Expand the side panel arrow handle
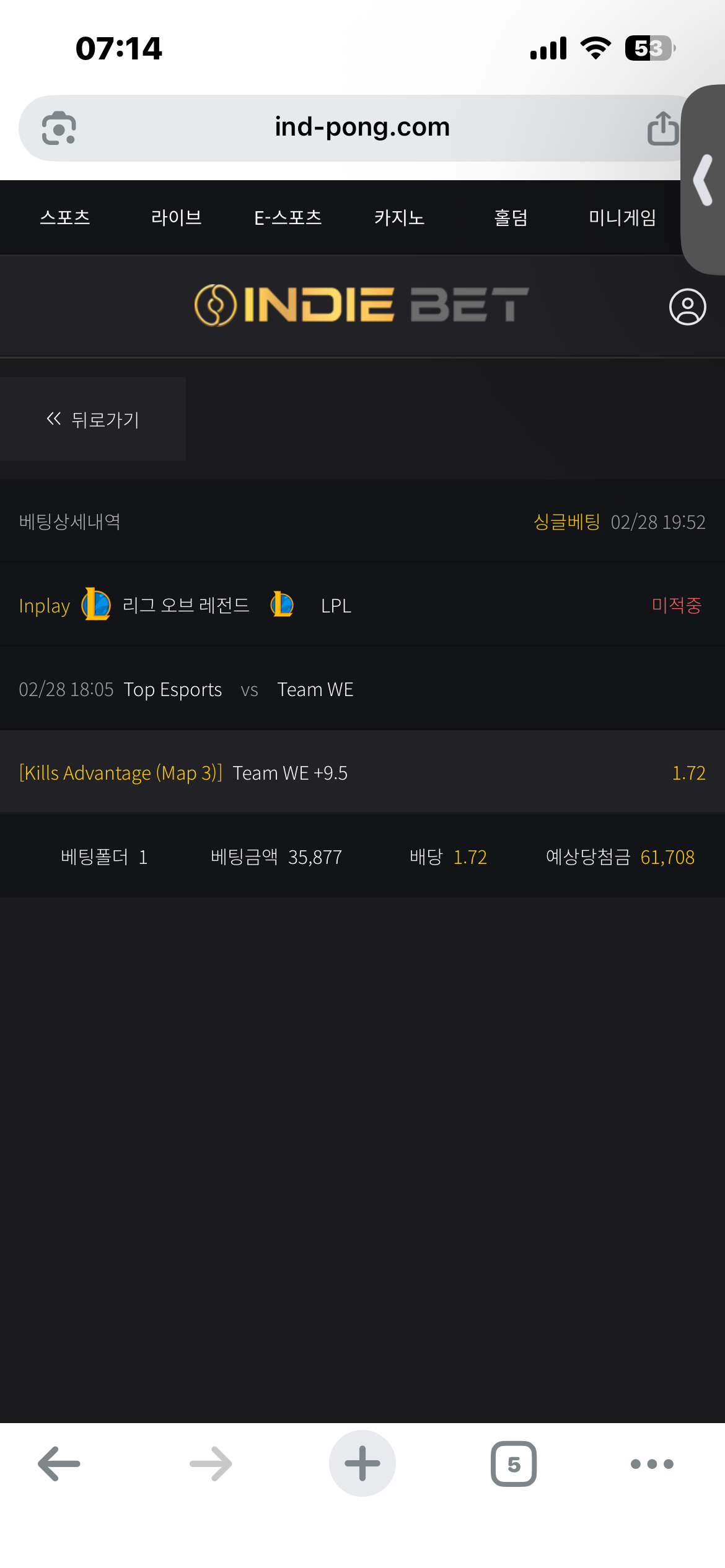Viewport: 725px width, 1568px height. click(704, 180)
